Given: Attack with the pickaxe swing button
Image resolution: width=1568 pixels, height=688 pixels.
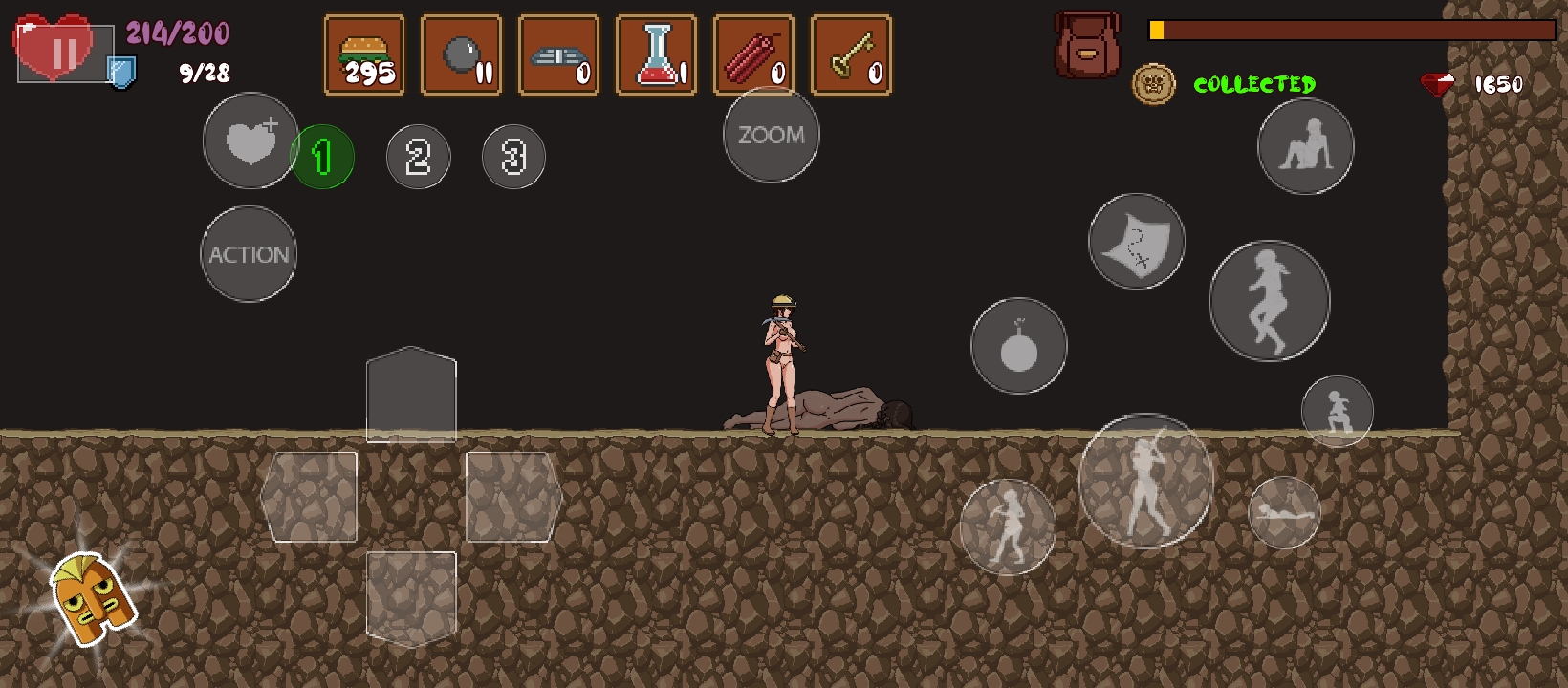Looking at the screenshot, I should pyautogui.click(x=1144, y=481).
